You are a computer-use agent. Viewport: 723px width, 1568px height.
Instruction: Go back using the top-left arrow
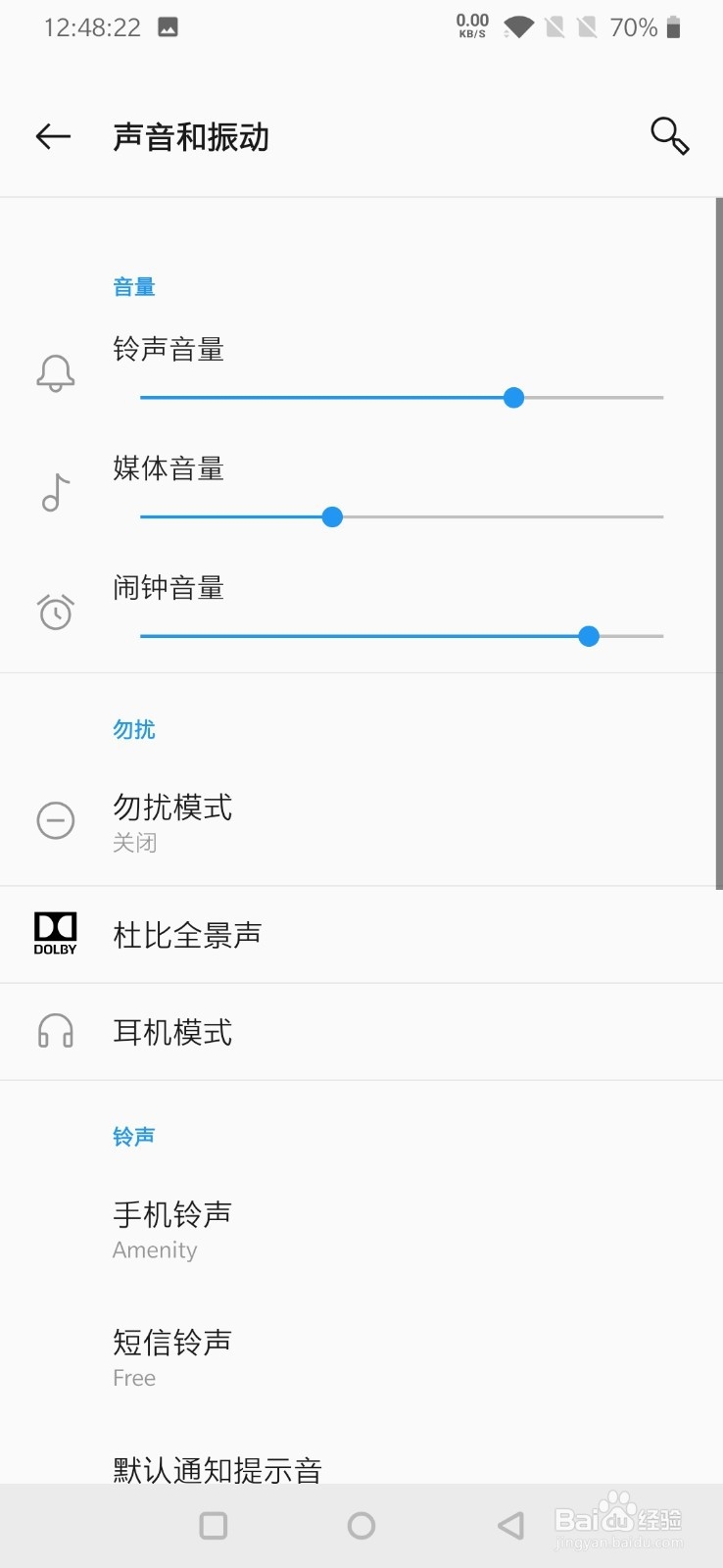54,136
